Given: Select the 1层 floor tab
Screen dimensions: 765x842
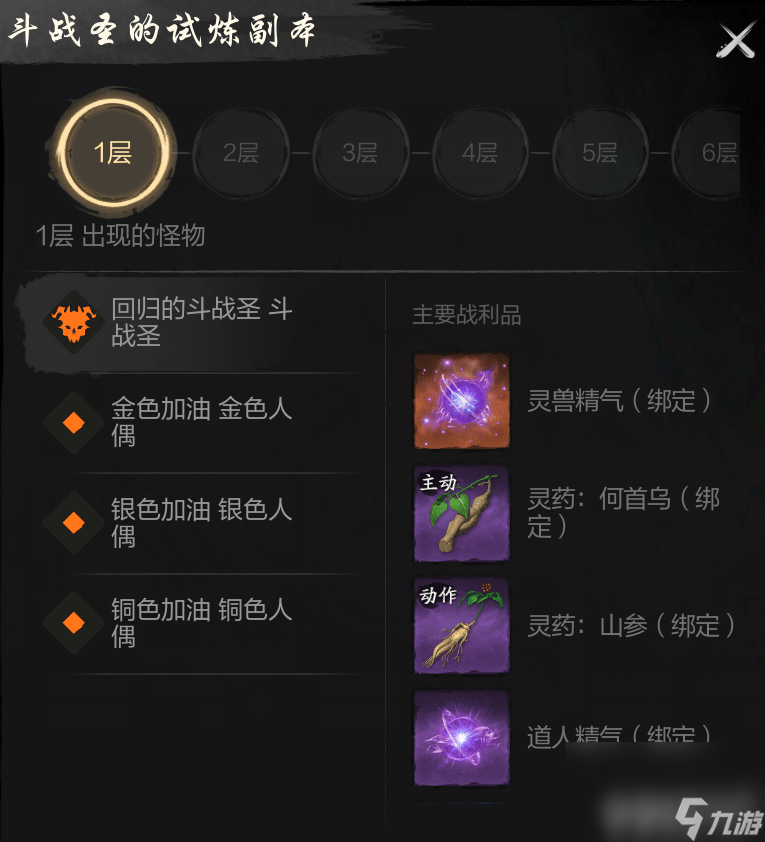Looking at the screenshot, I should pos(113,153).
